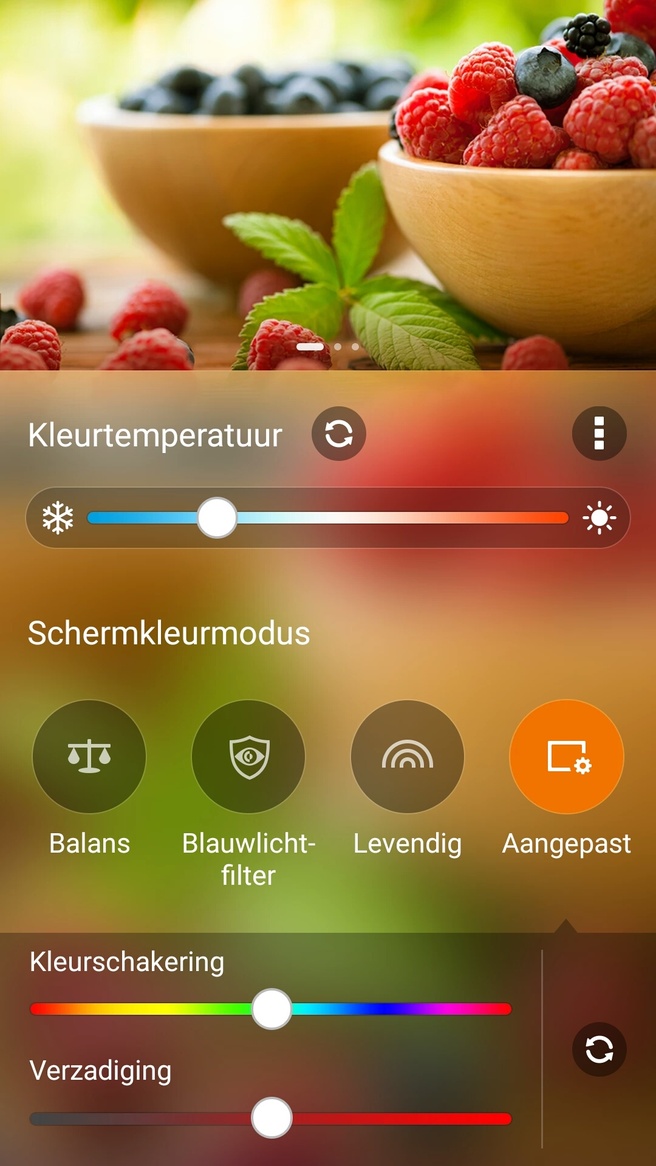Viewport: 656px width, 1166px height.
Task: Choose the Levendig color mode
Action: (x=407, y=757)
